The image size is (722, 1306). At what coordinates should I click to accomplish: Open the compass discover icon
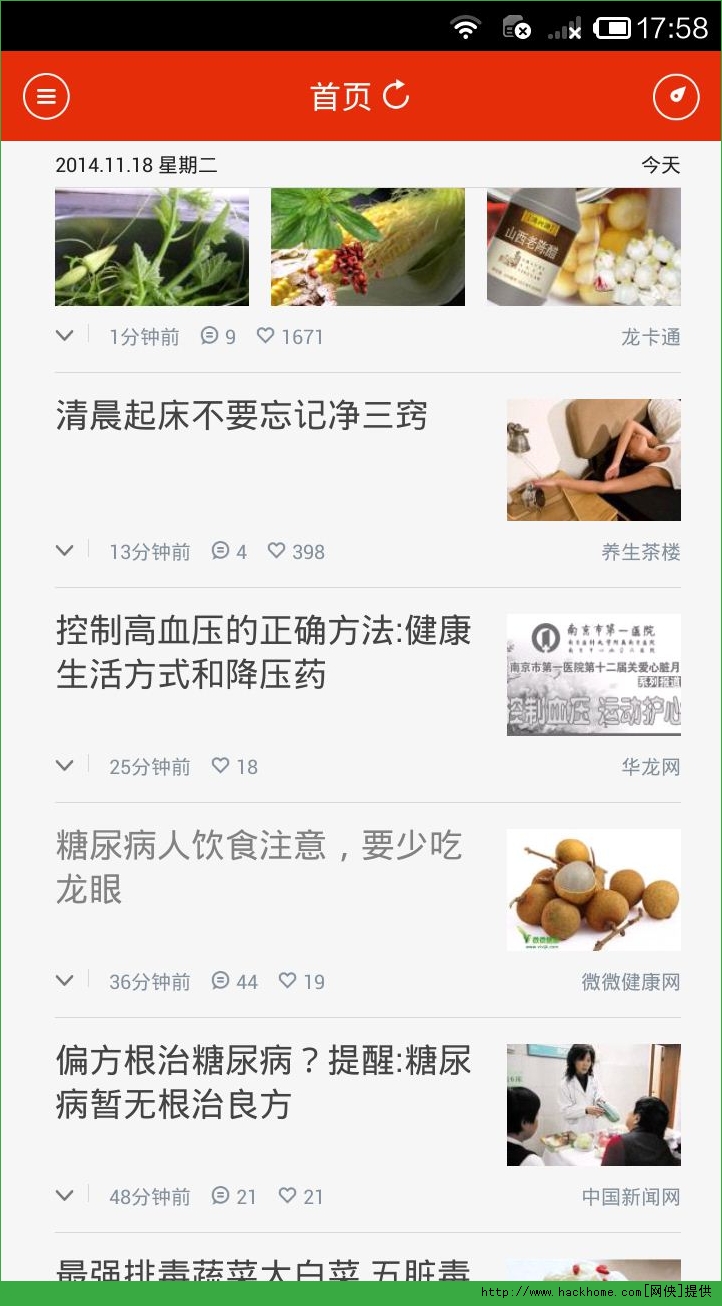pyautogui.click(x=677, y=97)
